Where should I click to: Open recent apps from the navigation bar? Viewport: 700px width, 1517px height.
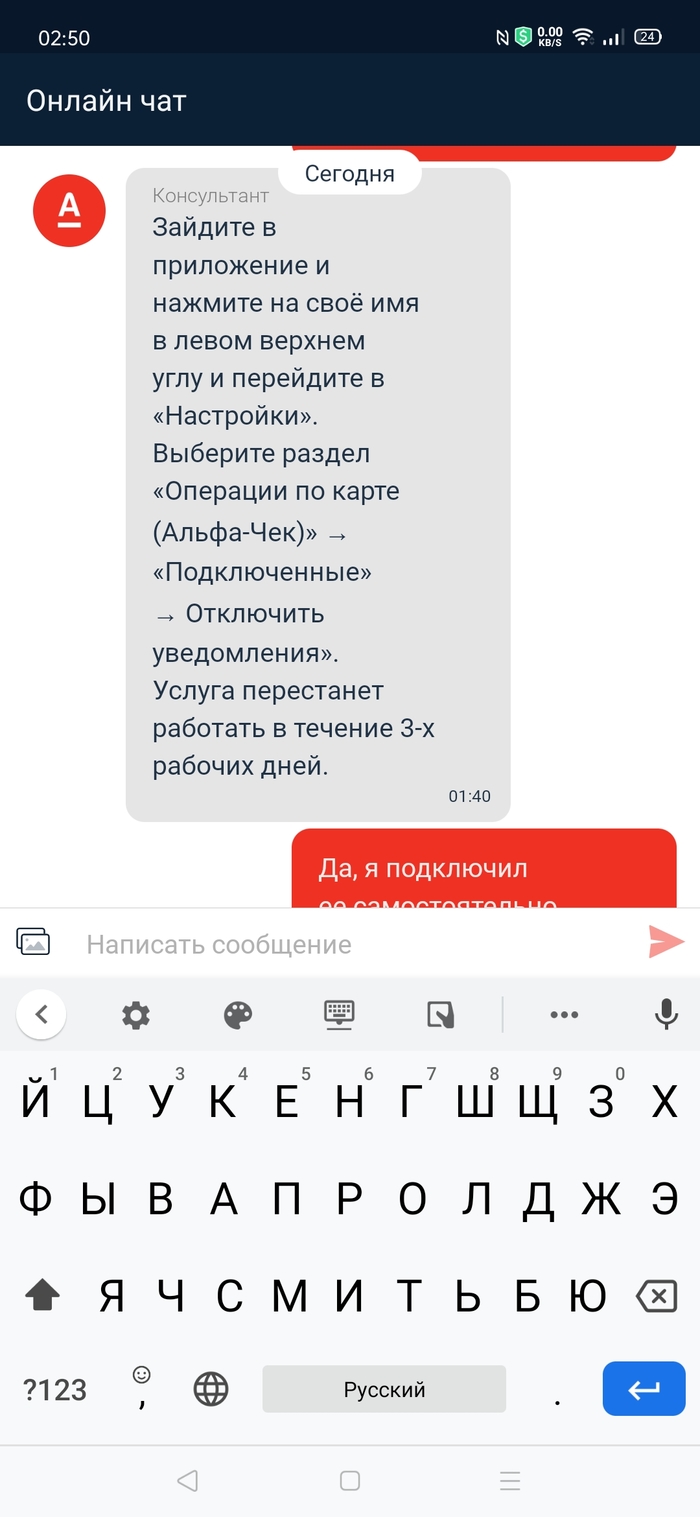pyautogui.click(x=510, y=1481)
